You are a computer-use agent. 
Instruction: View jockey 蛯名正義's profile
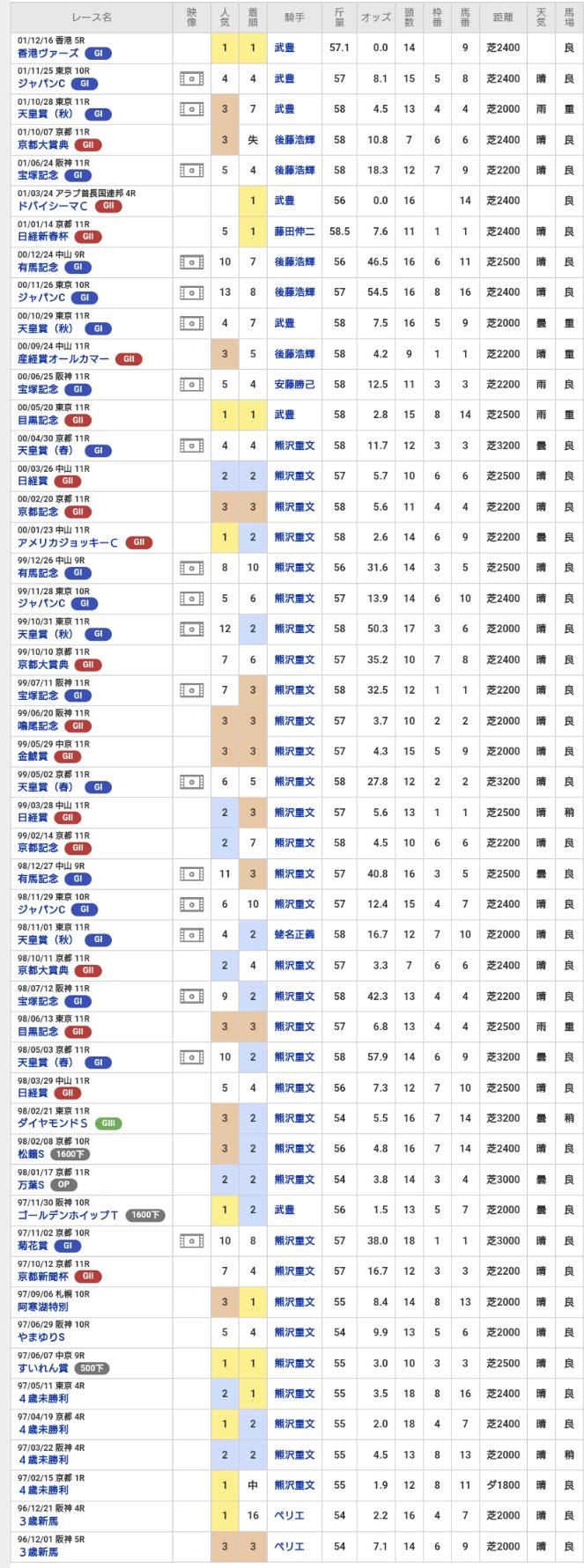point(293,934)
